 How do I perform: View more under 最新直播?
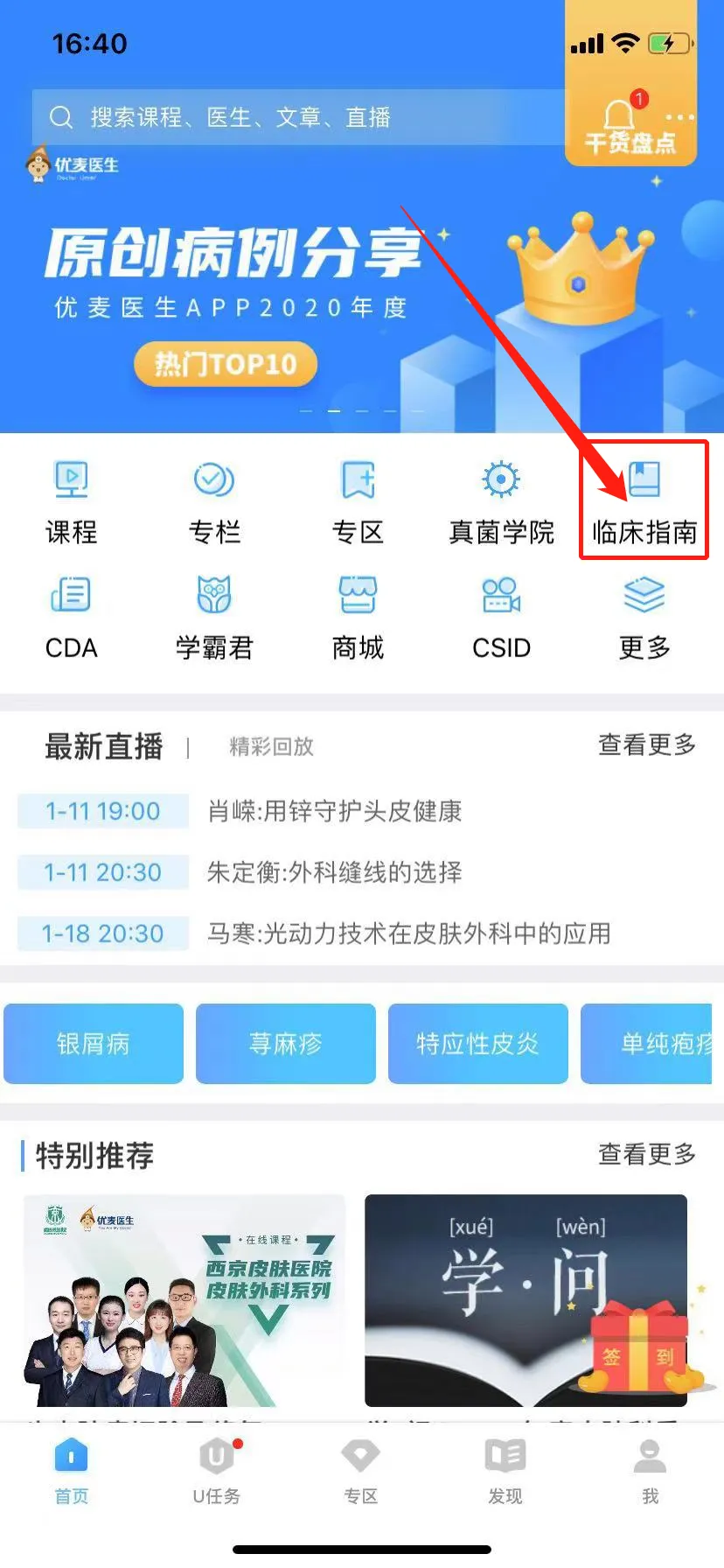[646, 745]
